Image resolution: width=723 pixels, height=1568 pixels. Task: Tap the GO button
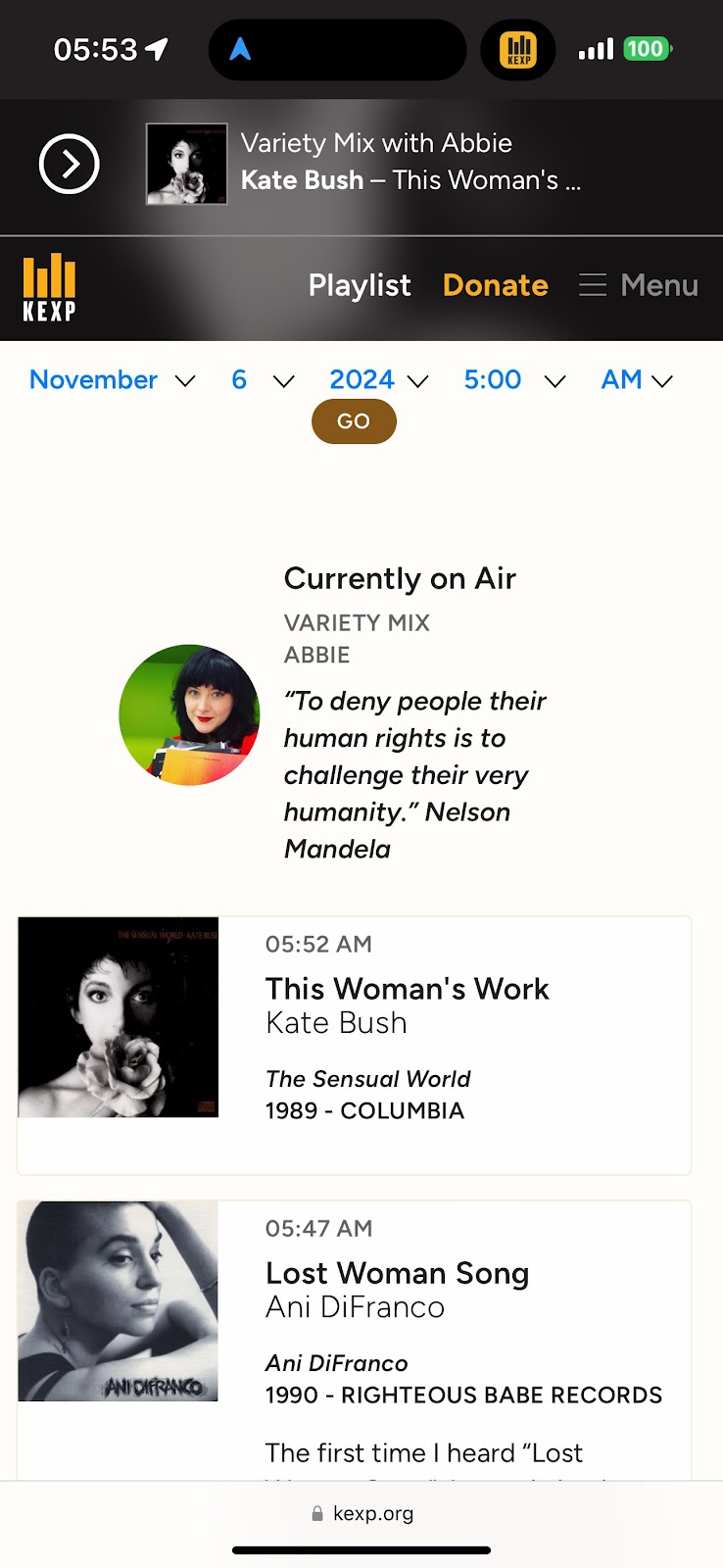(354, 421)
